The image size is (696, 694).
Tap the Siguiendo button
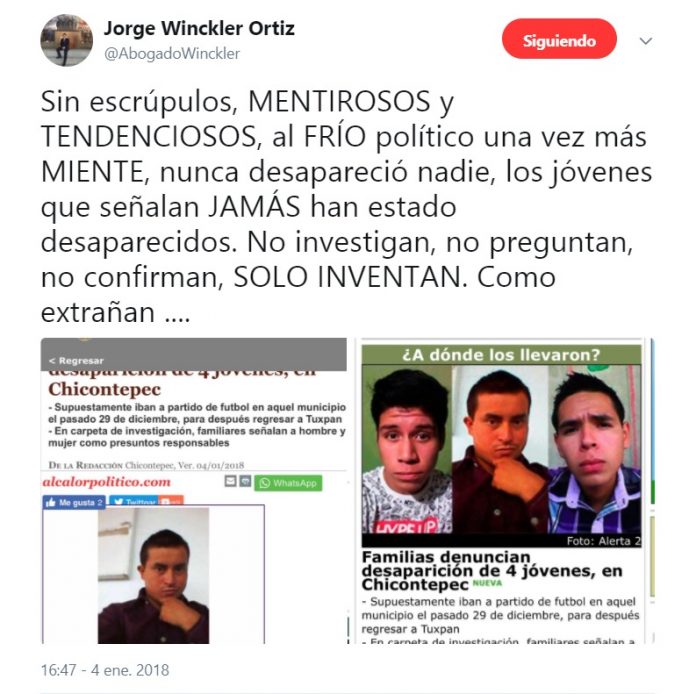coord(558,41)
